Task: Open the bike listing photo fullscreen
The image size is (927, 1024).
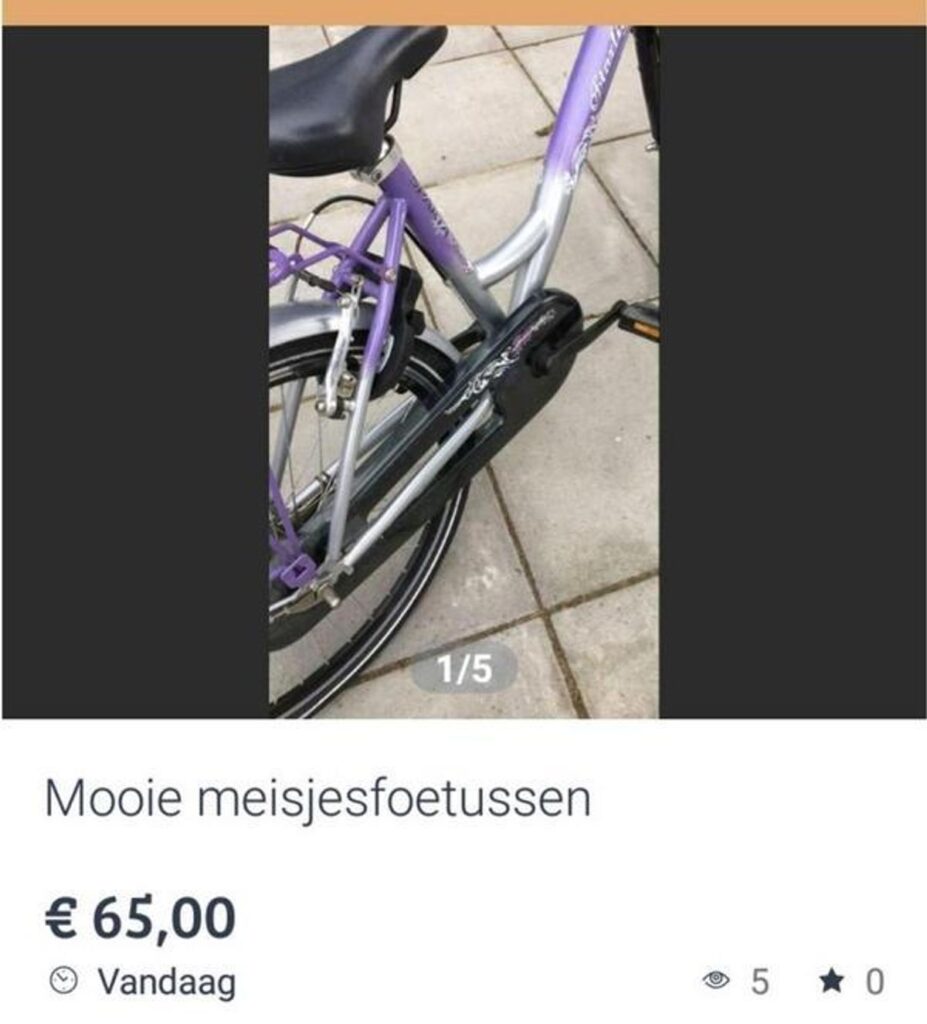Action: coord(463,370)
